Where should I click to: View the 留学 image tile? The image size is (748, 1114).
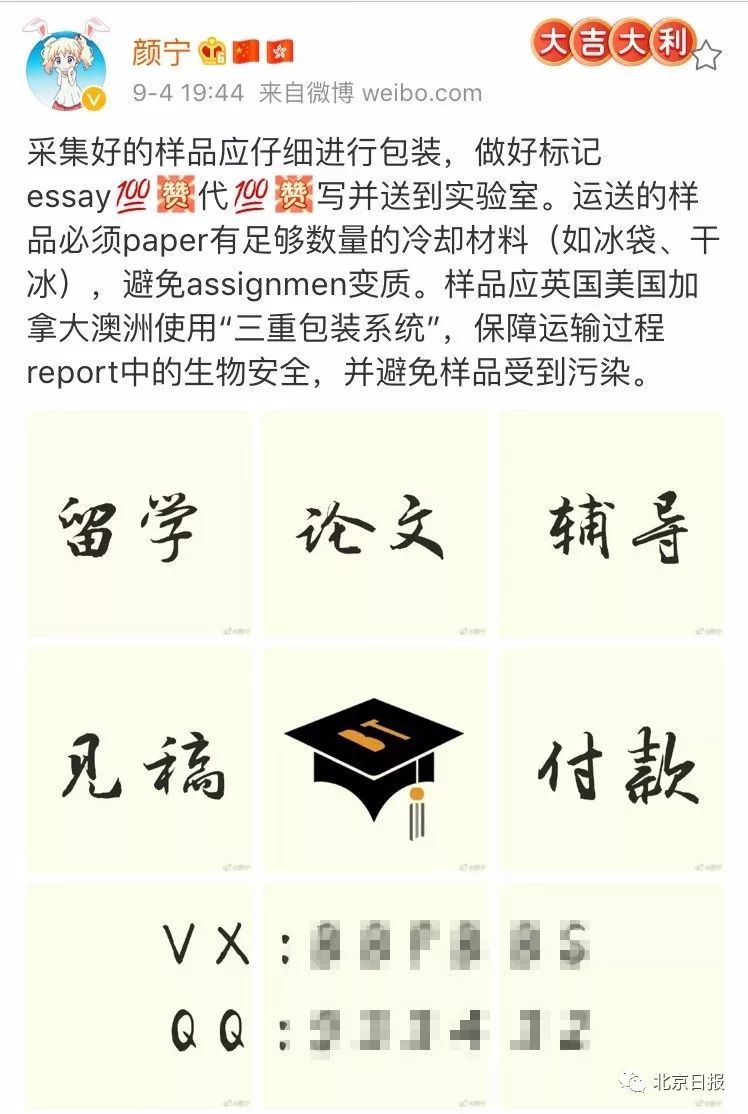tap(139, 524)
